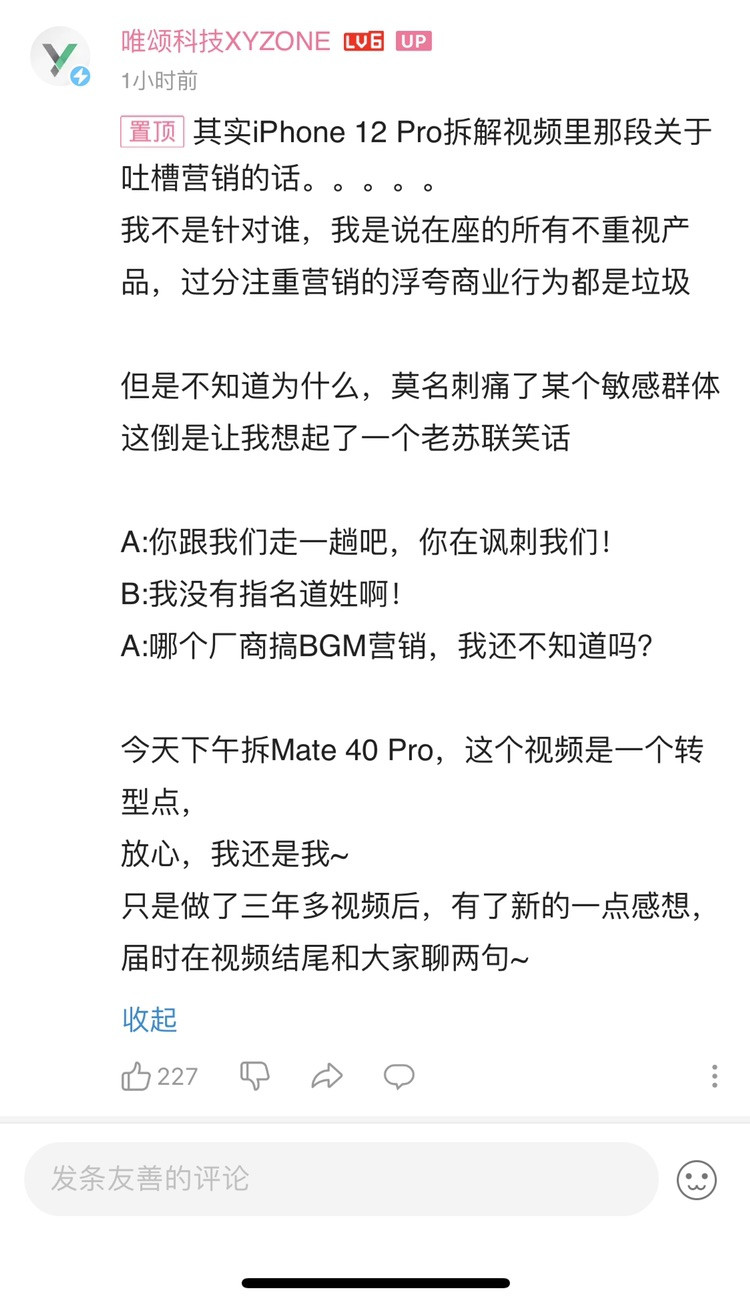Screen dimensions: 750x1304
Task: Open the emoji picker
Action: 697,1180
